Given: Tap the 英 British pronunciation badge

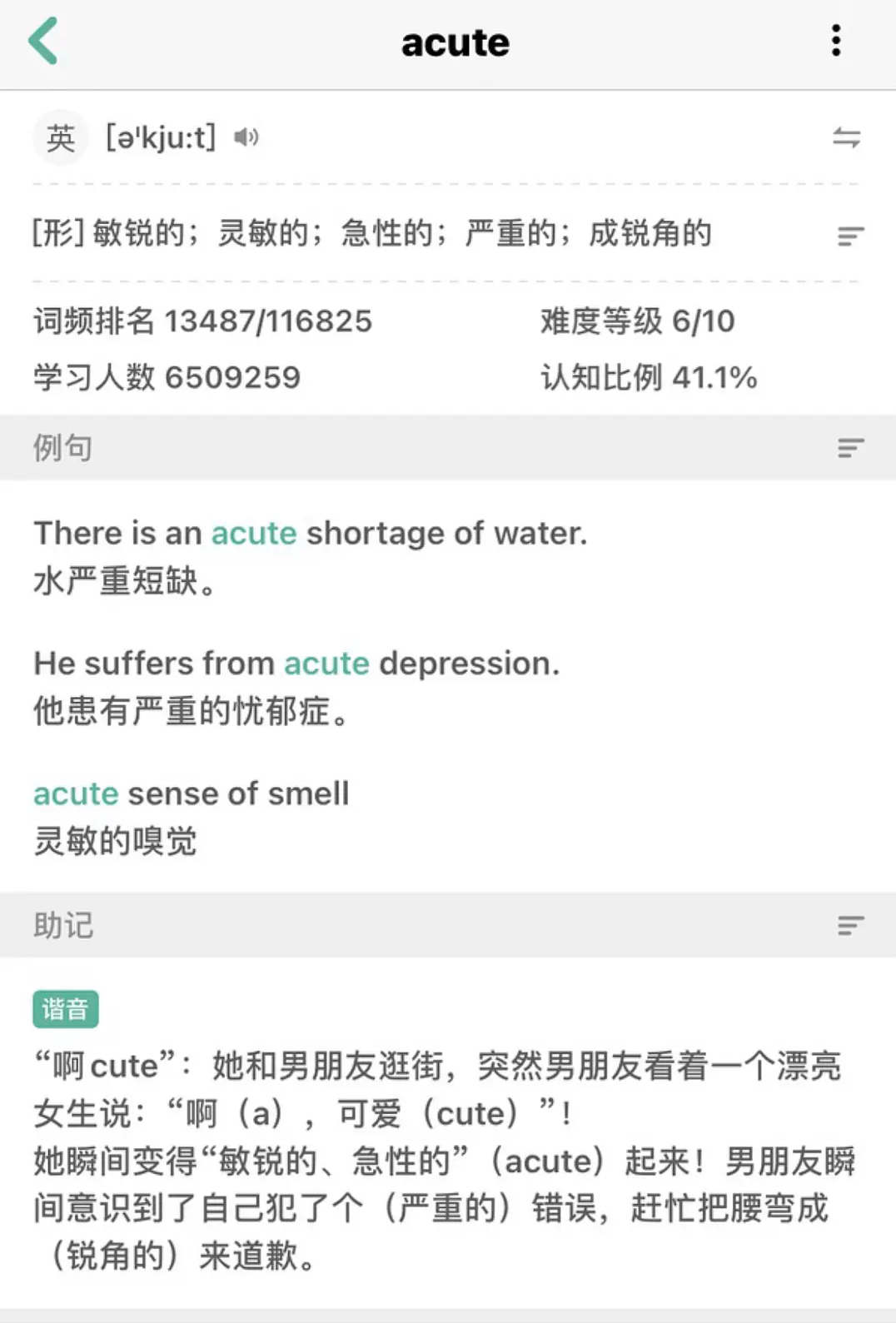Looking at the screenshot, I should point(60,137).
